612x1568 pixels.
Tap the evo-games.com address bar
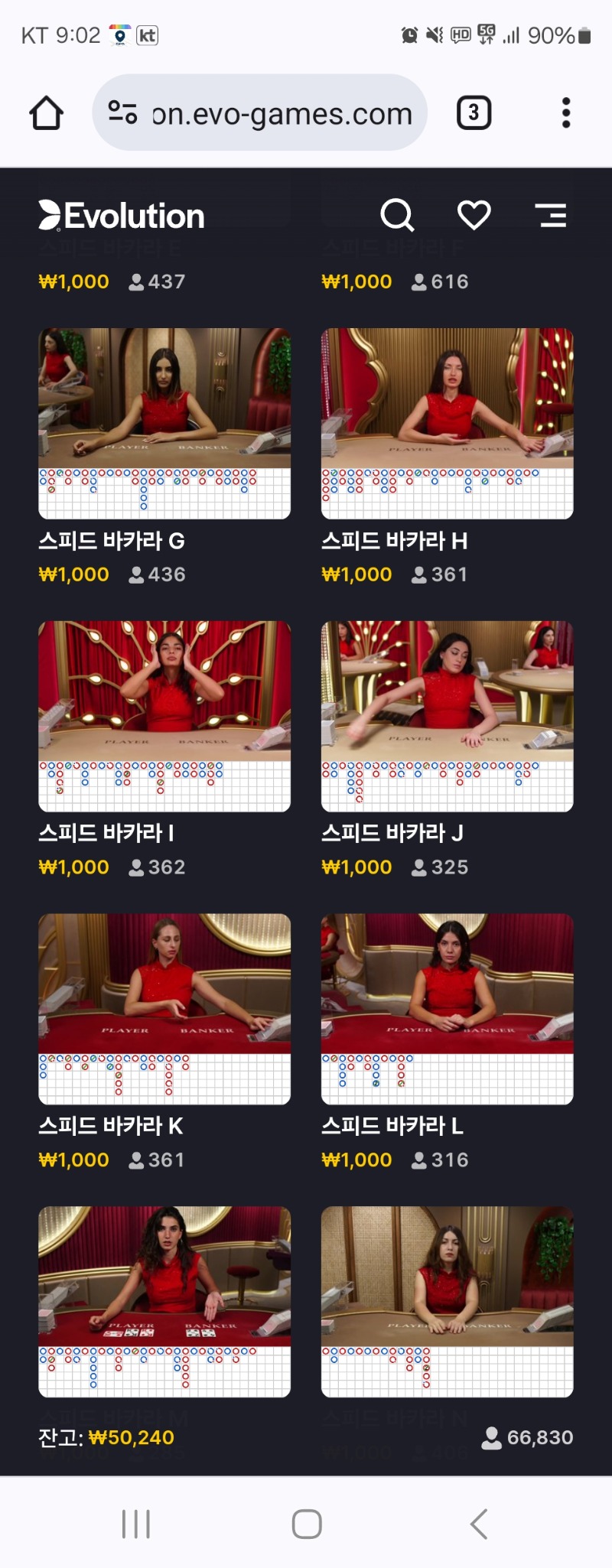point(260,113)
